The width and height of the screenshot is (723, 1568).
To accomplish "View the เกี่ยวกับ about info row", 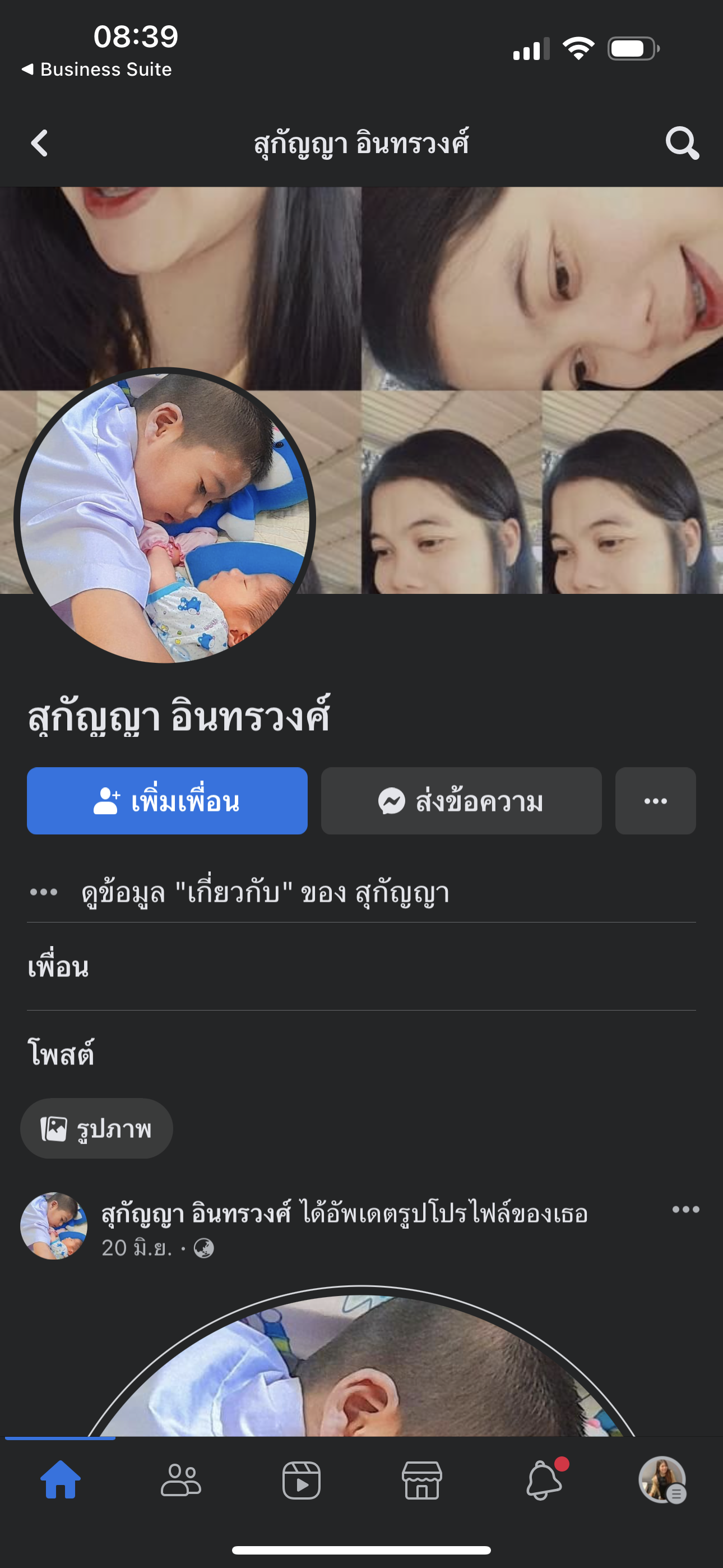I will pos(265,892).
